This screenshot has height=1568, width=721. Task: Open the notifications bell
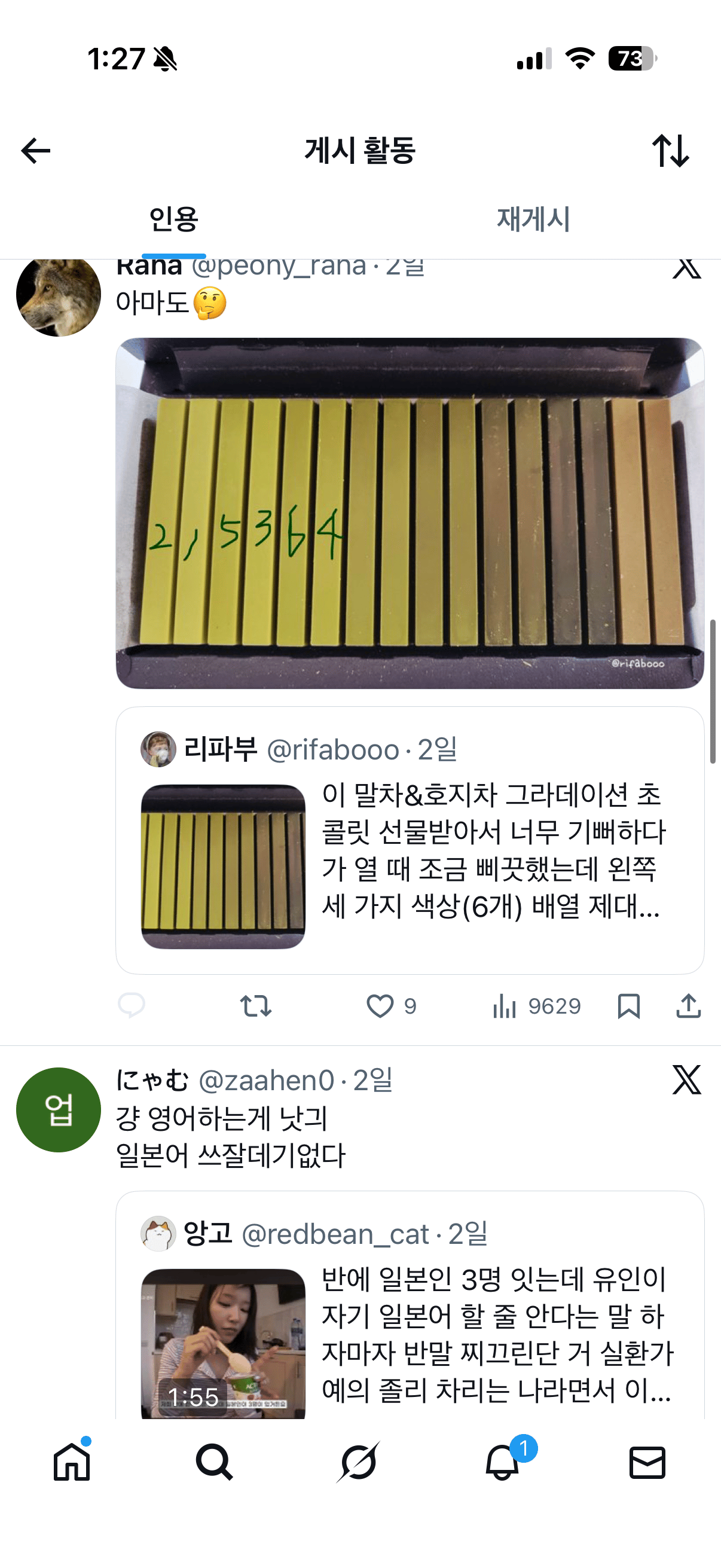pyautogui.click(x=503, y=1462)
